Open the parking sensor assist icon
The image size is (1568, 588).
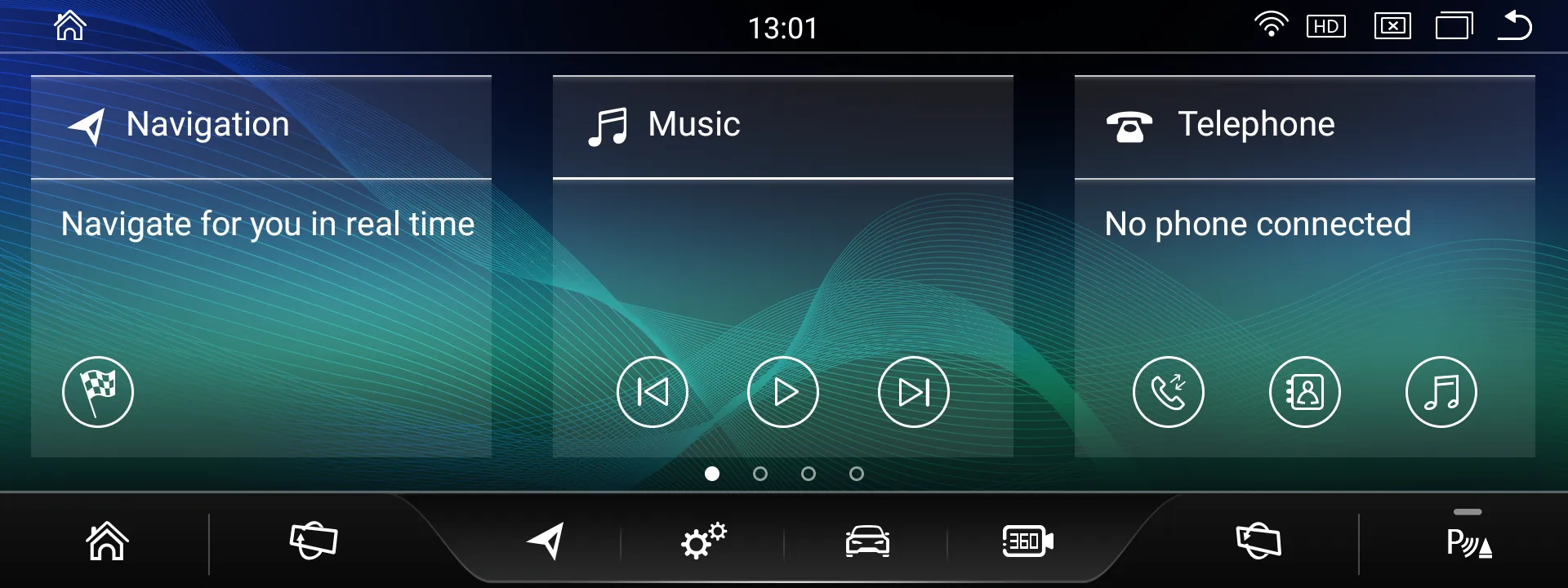tap(1468, 542)
